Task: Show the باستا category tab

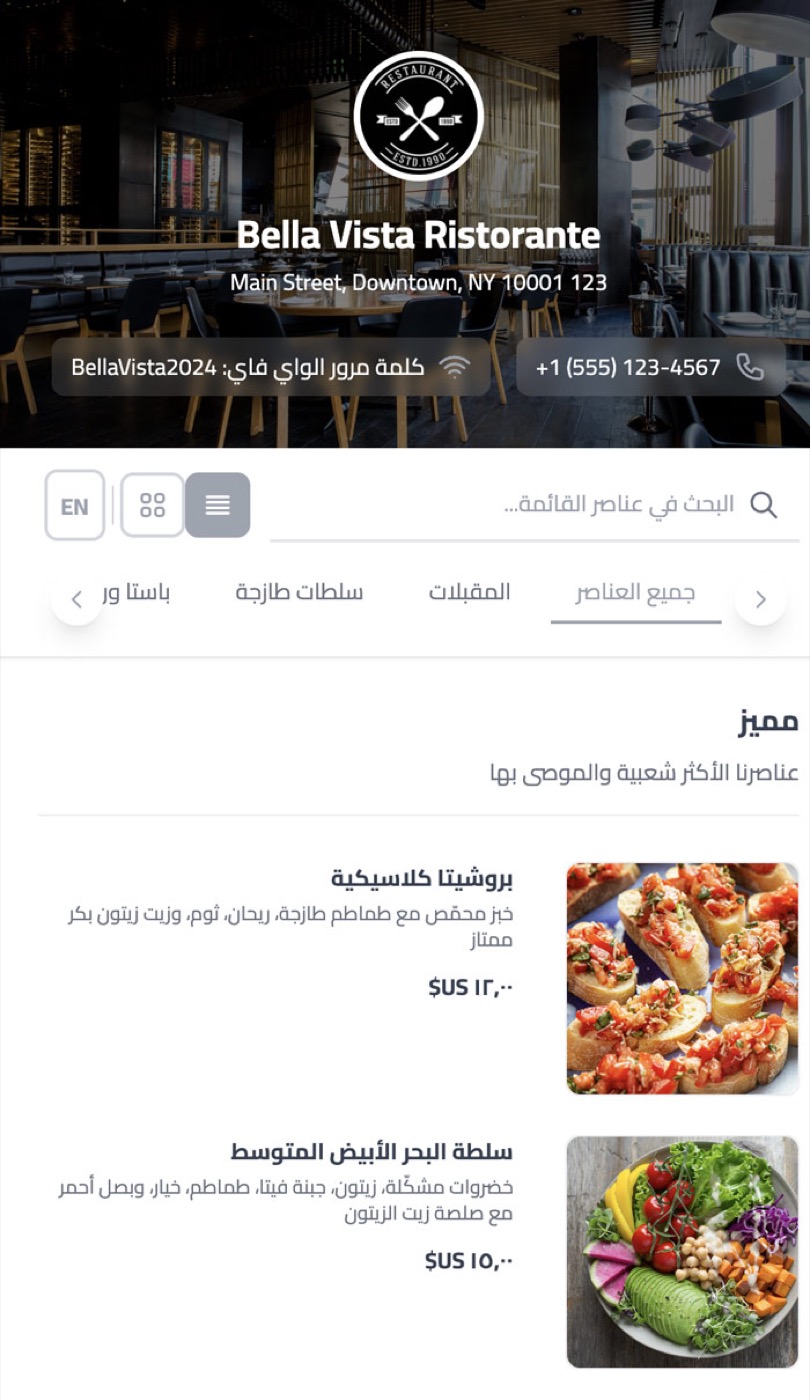Action: click(140, 593)
